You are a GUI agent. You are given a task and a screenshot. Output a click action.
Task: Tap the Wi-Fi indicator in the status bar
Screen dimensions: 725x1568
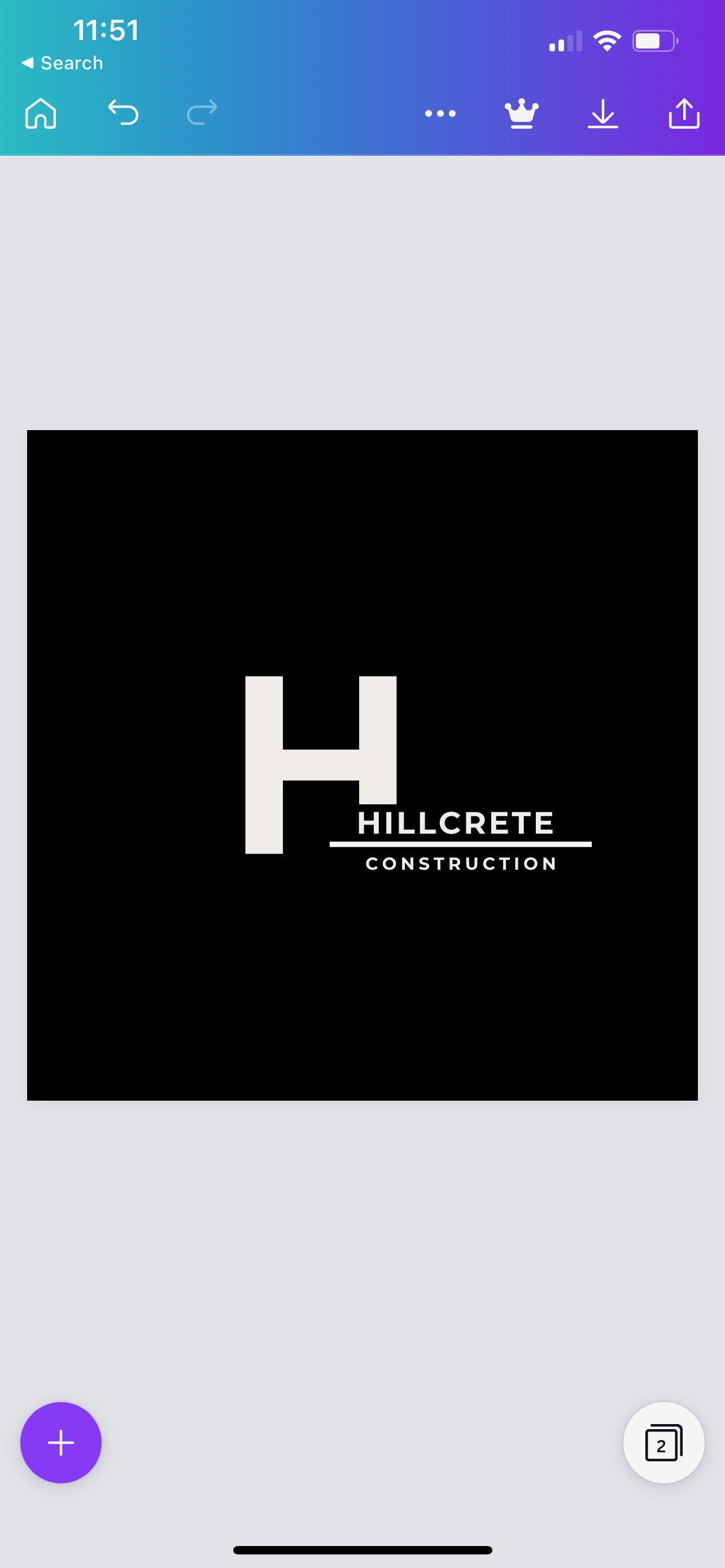pos(606,40)
